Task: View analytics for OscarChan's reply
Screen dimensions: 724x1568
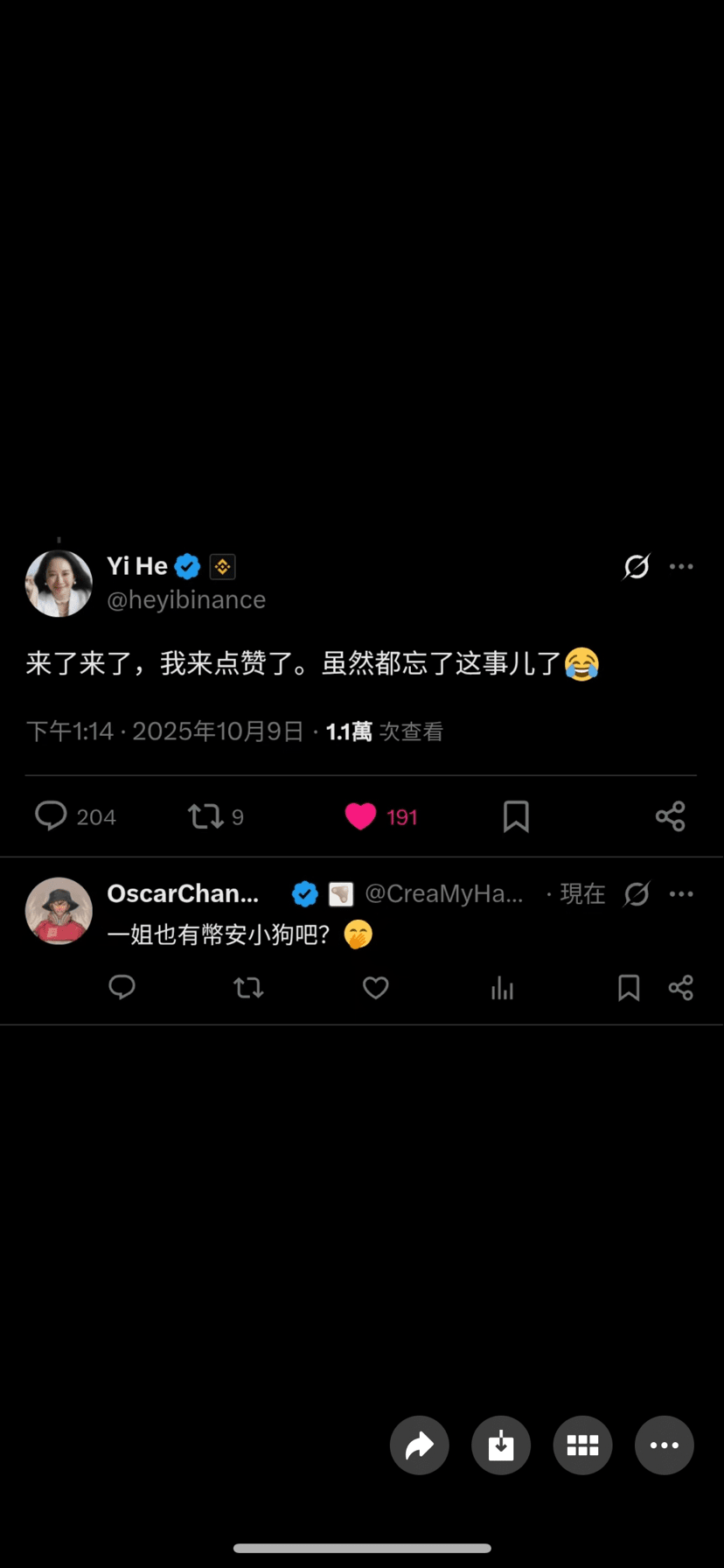Action: (x=502, y=988)
